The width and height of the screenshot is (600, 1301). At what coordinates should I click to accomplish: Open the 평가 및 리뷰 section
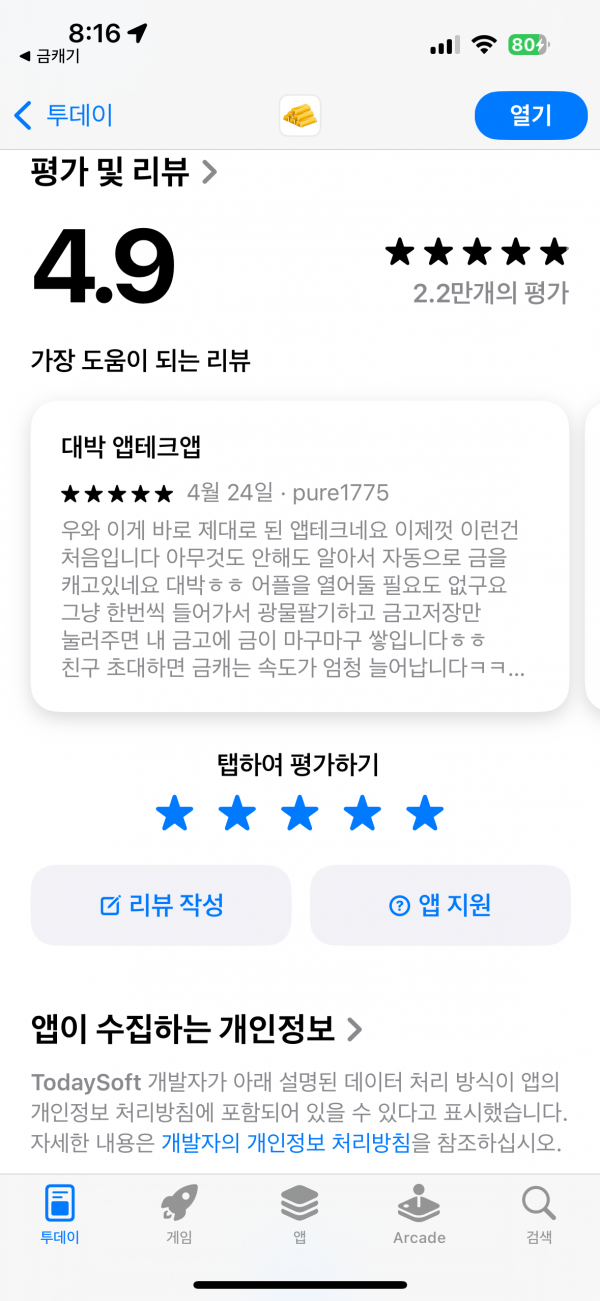(124, 173)
